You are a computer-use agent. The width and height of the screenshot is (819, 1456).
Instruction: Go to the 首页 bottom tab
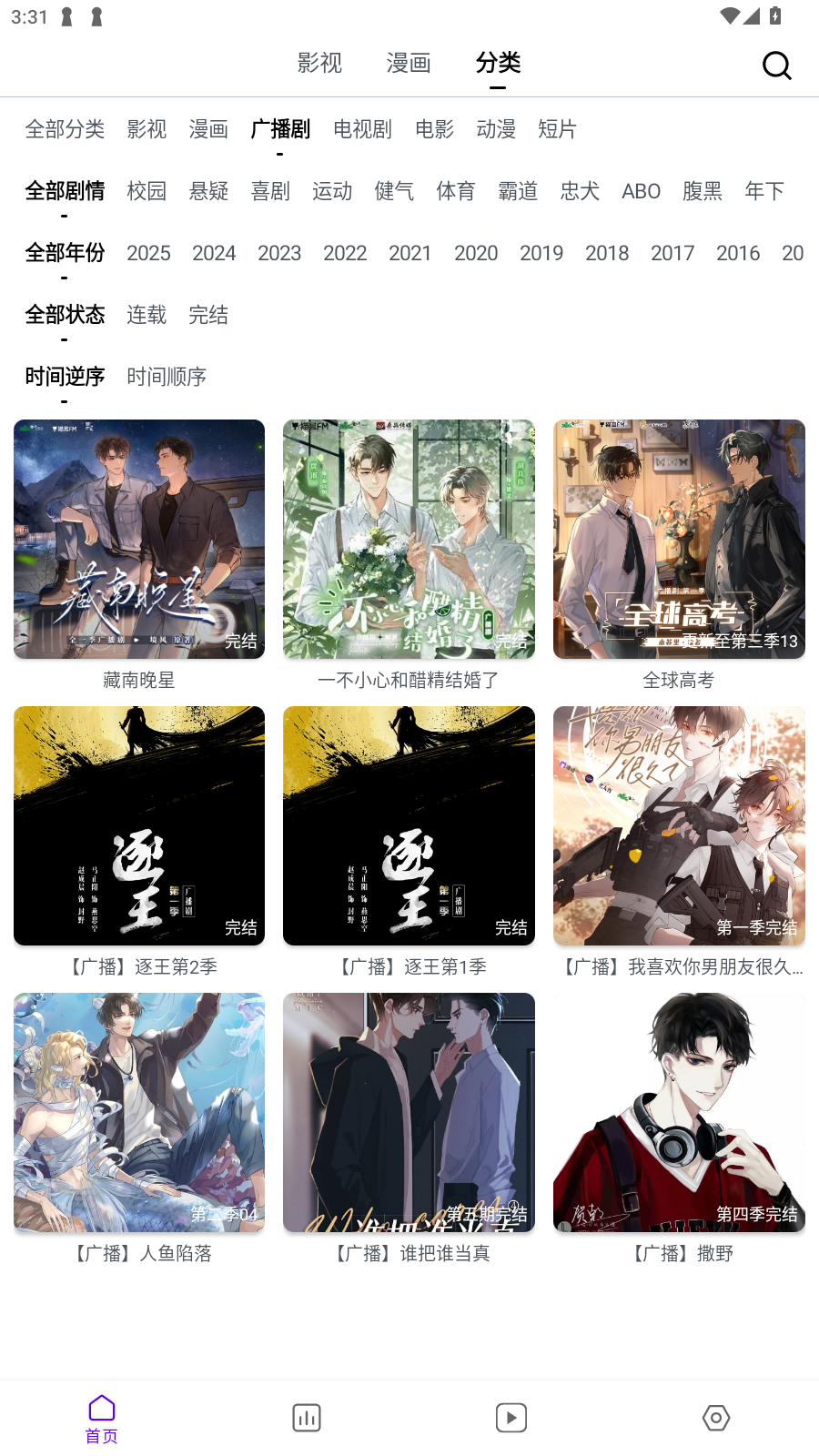[x=102, y=1418]
